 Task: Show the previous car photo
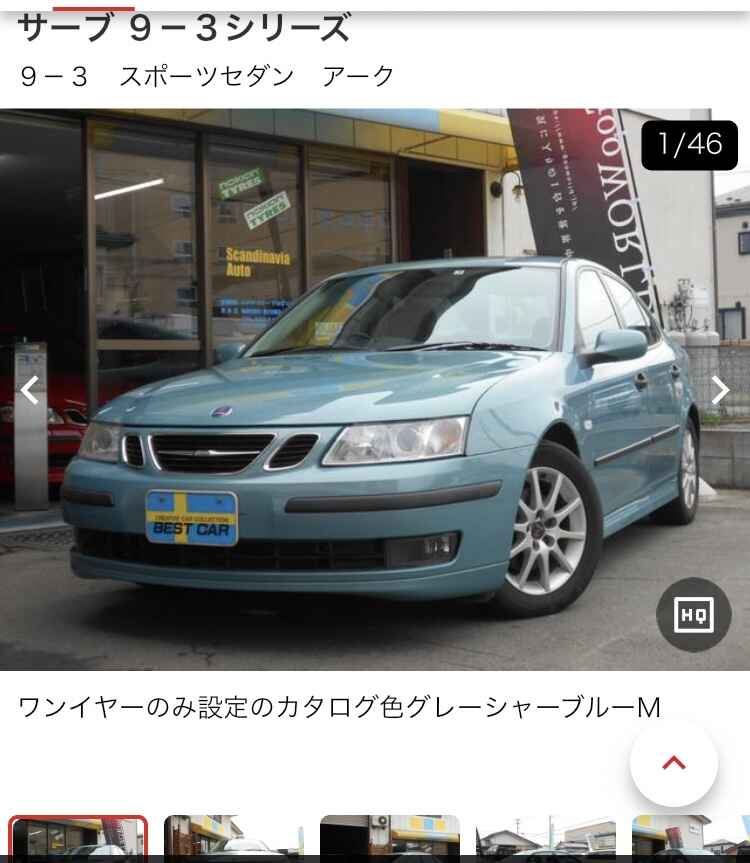30,390
